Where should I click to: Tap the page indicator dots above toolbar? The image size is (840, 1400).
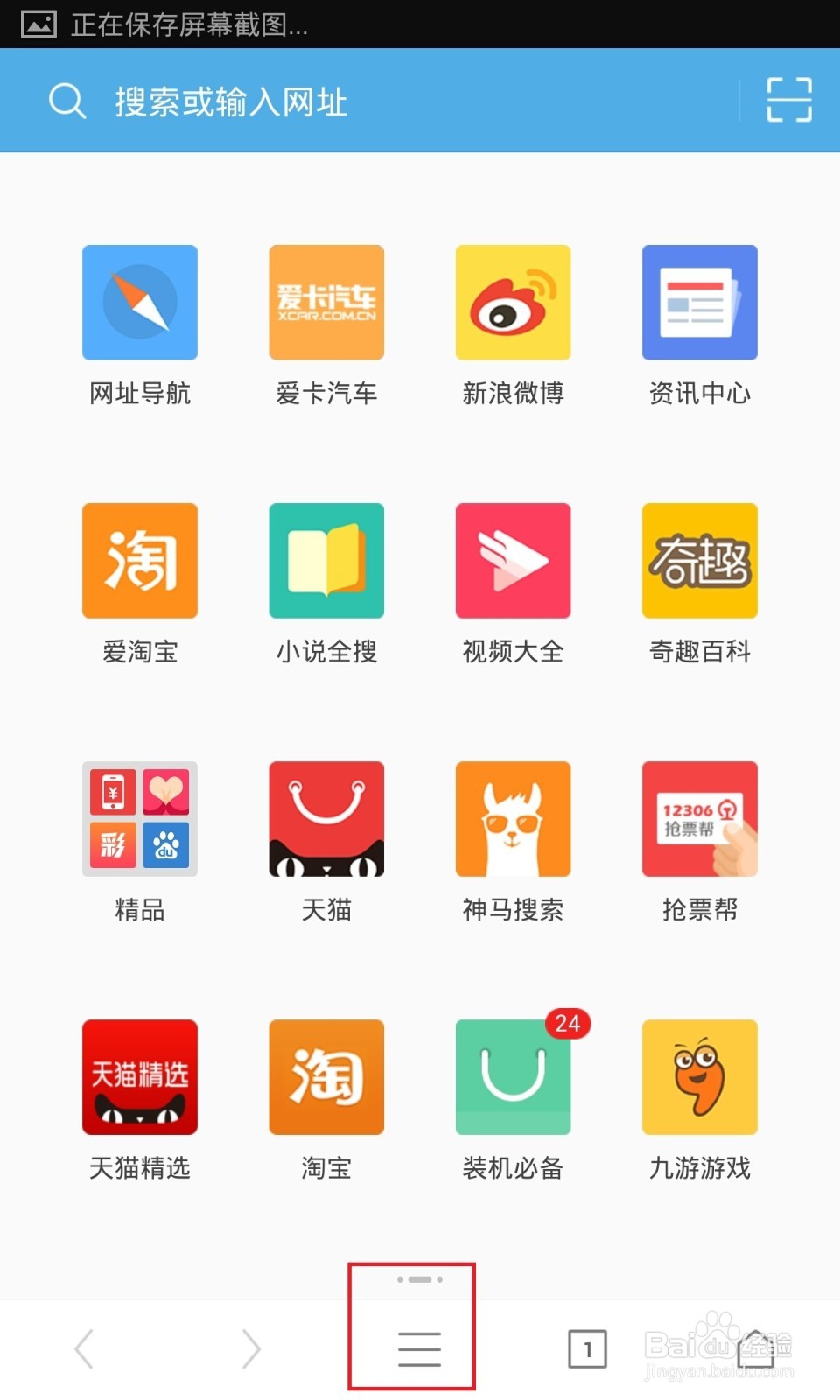click(x=418, y=1278)
